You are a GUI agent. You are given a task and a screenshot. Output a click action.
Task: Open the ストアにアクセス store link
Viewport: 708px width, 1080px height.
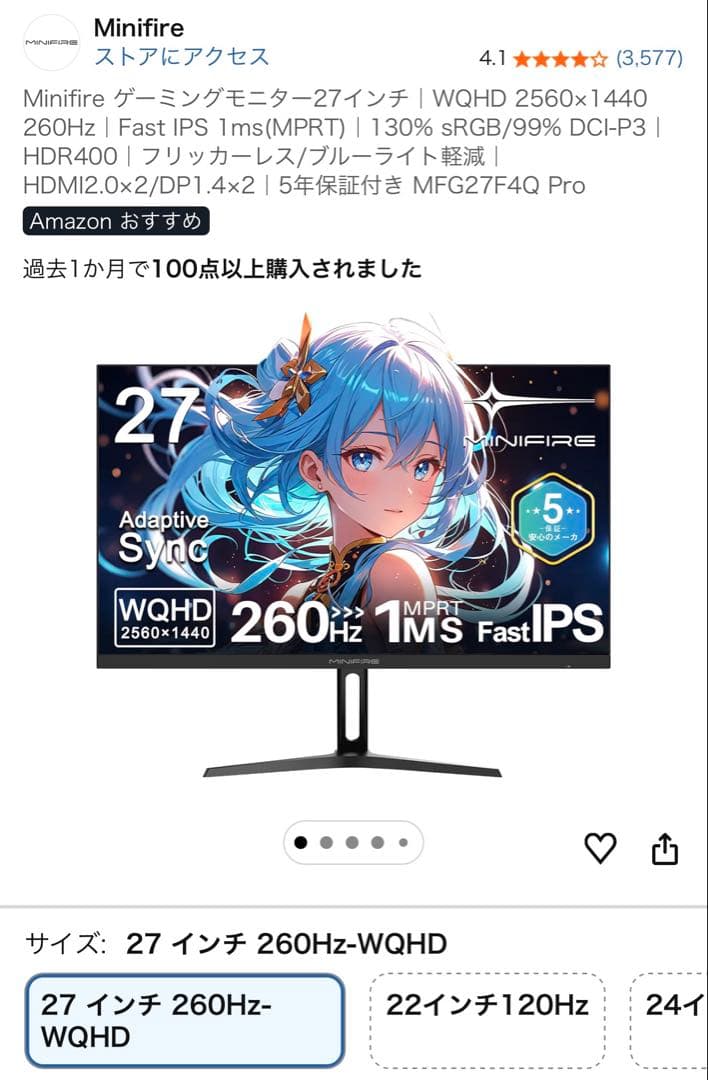pos(181,56)
